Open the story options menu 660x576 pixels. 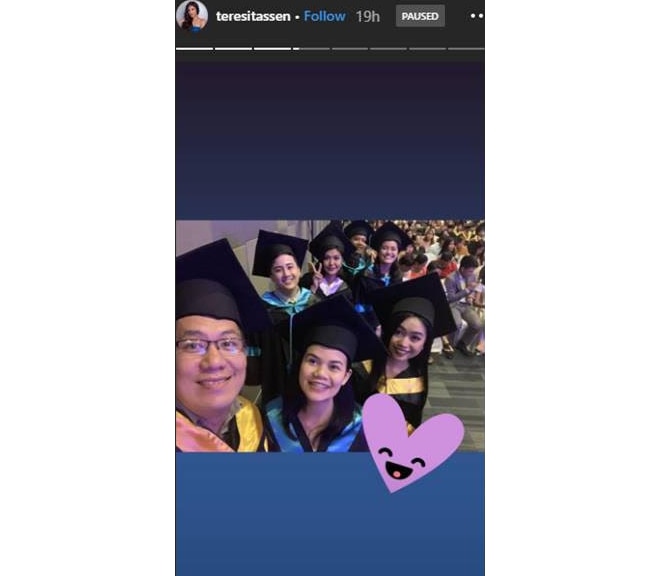[x=476, y=16]
